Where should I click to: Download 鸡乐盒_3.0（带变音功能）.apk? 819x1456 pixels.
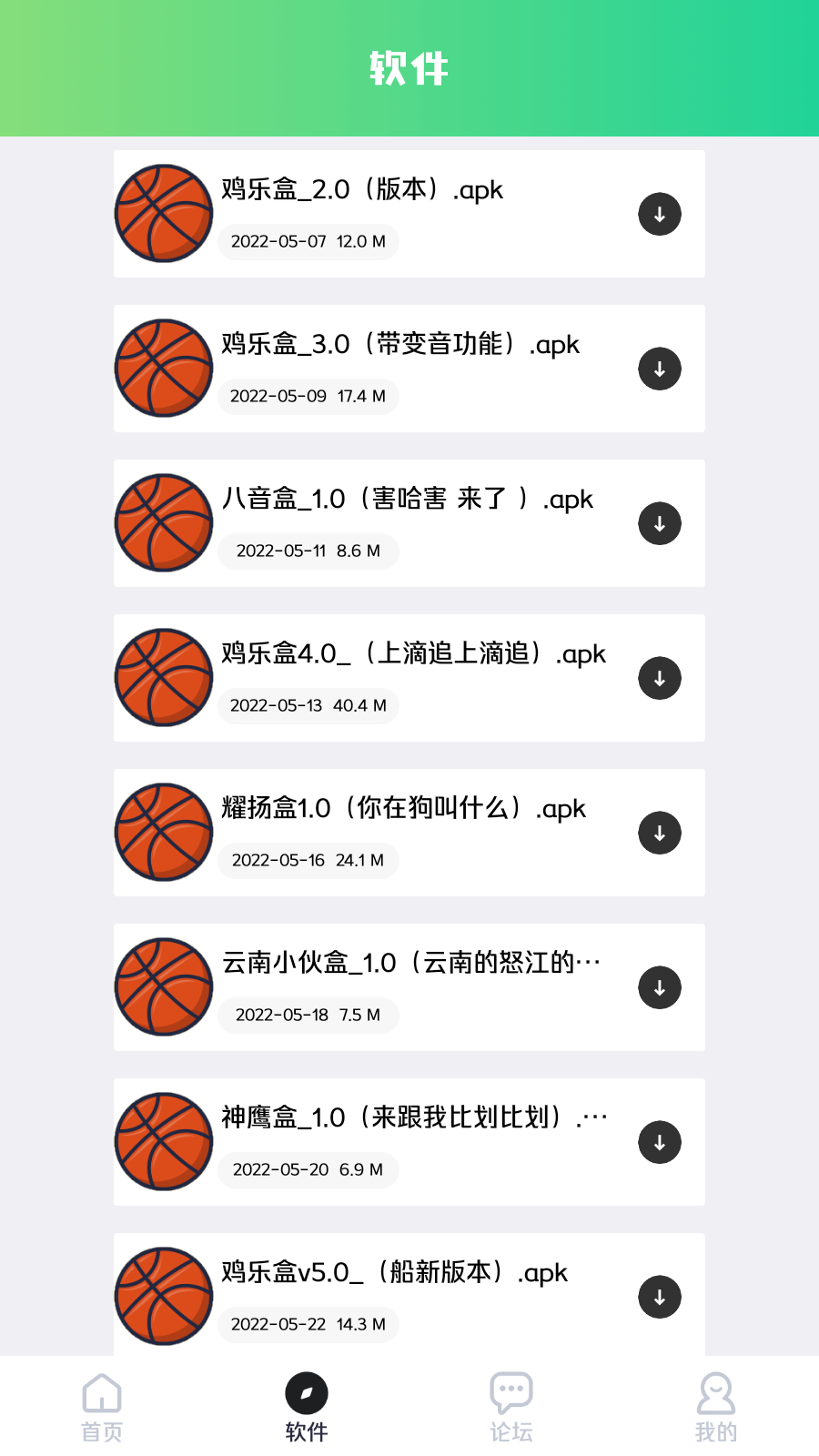pos(660,369)
